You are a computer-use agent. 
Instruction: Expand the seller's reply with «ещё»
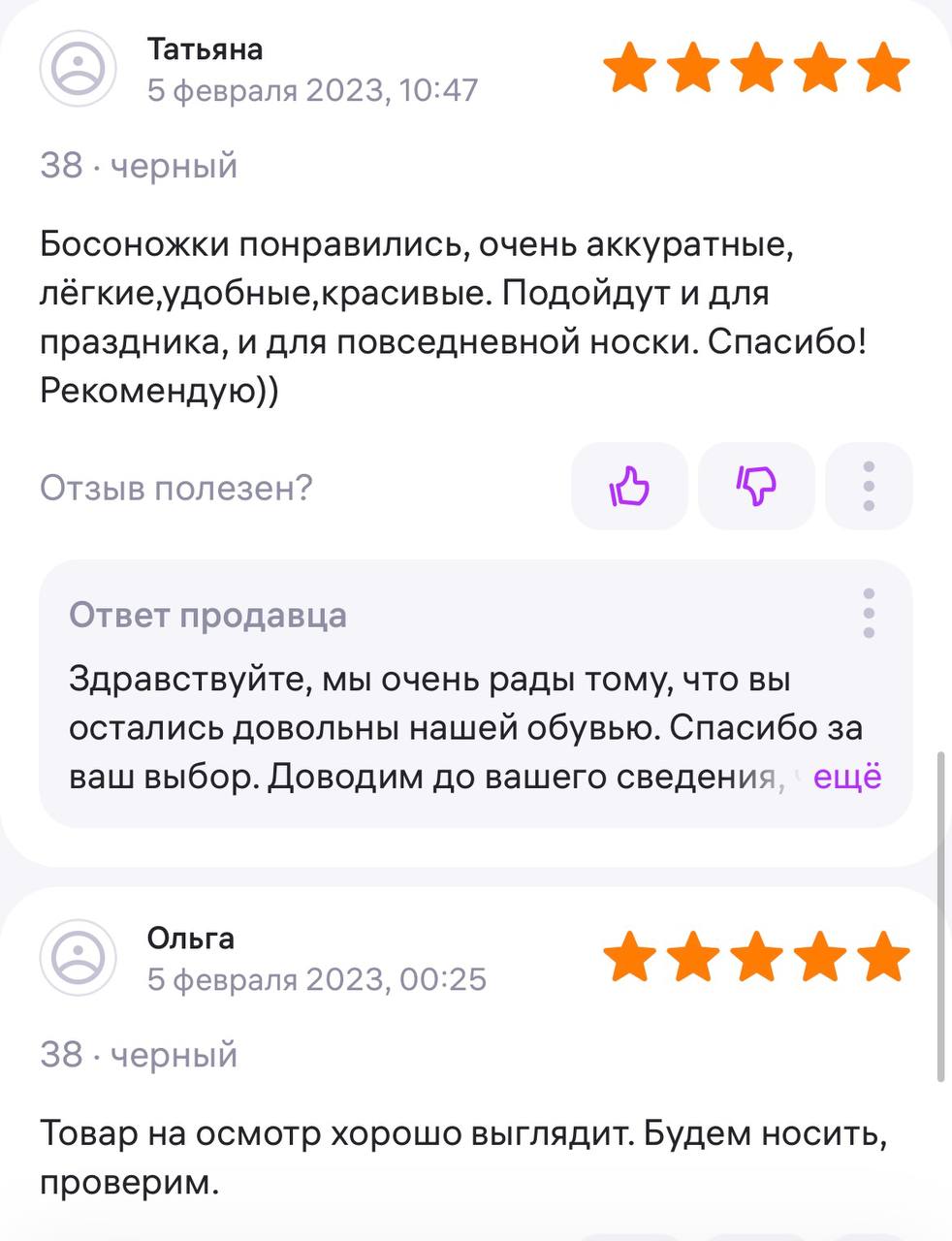tap(847, 778)
